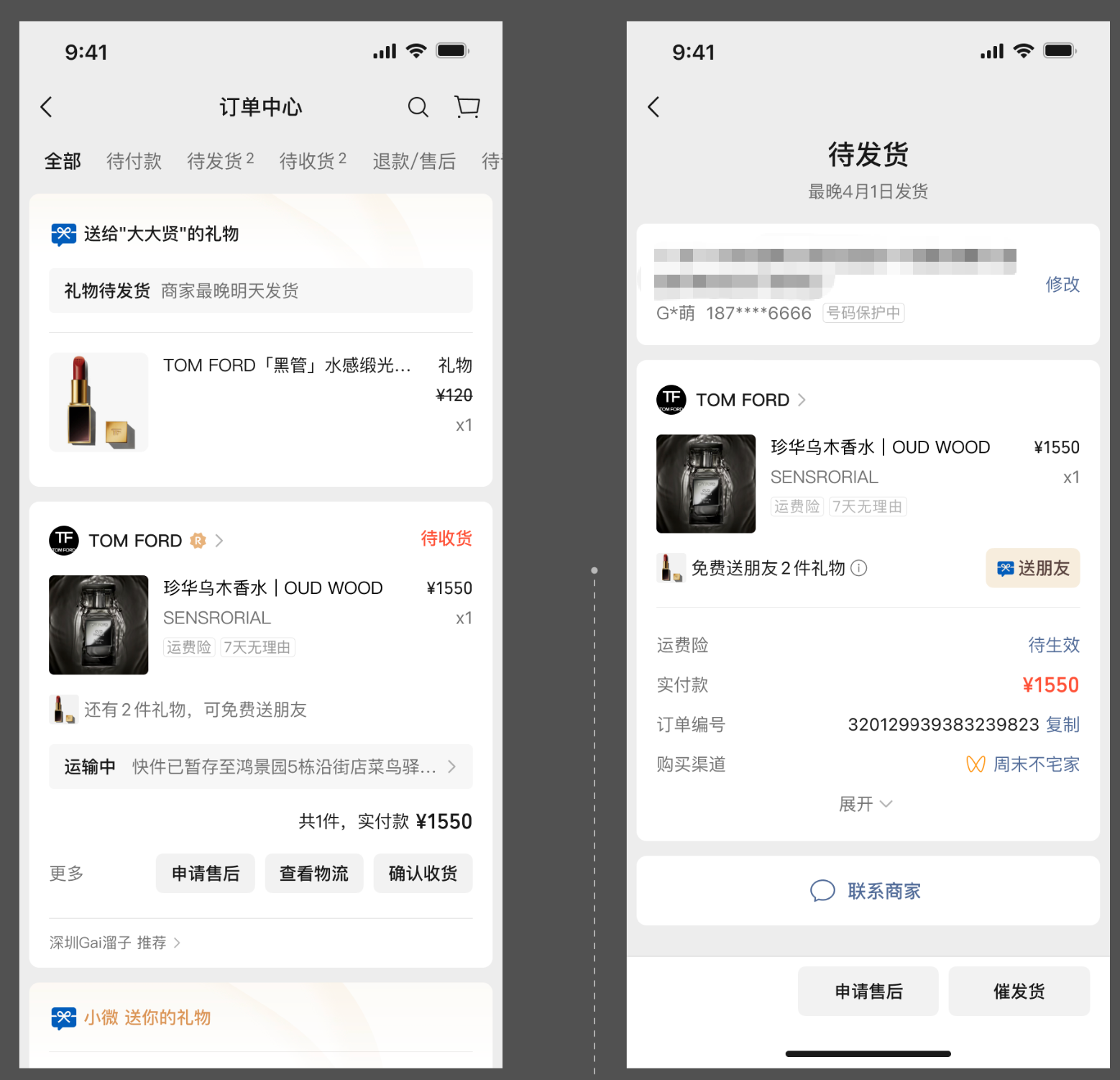Contact the seller via 联系商家

coord(867,891)
